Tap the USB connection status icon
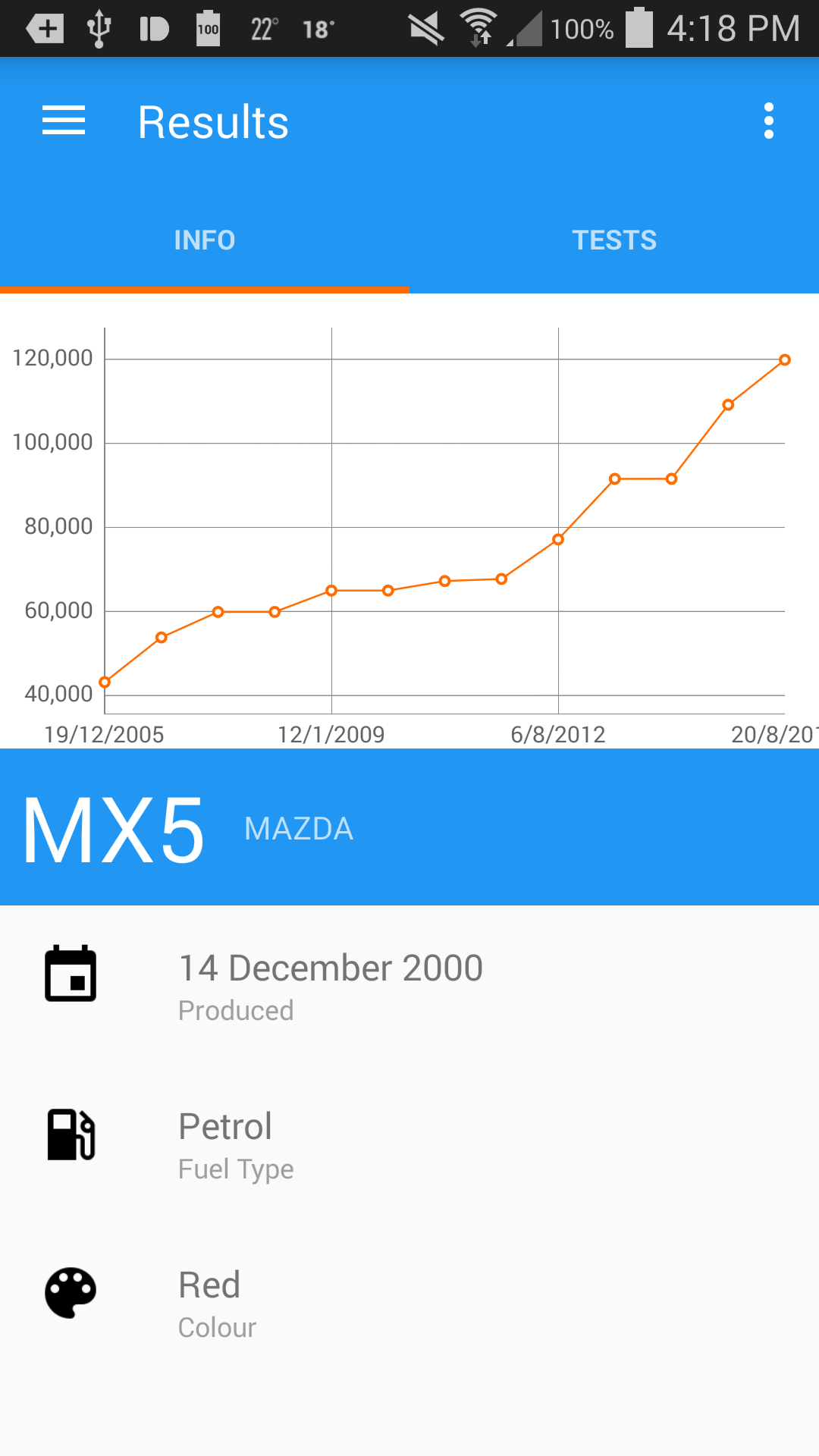The height and width of the screenshot is (1456, 819). (x=99, y=29)
